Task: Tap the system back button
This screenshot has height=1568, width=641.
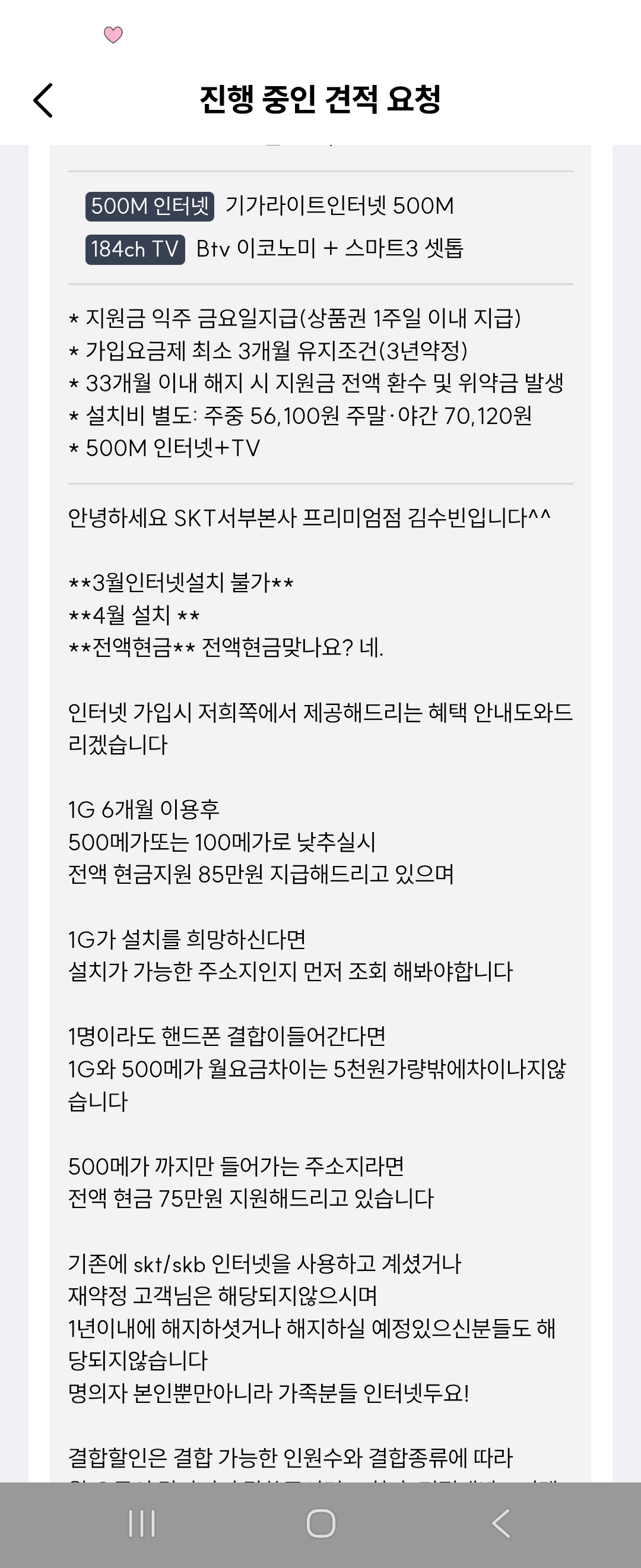Action: coord(500,1523)
